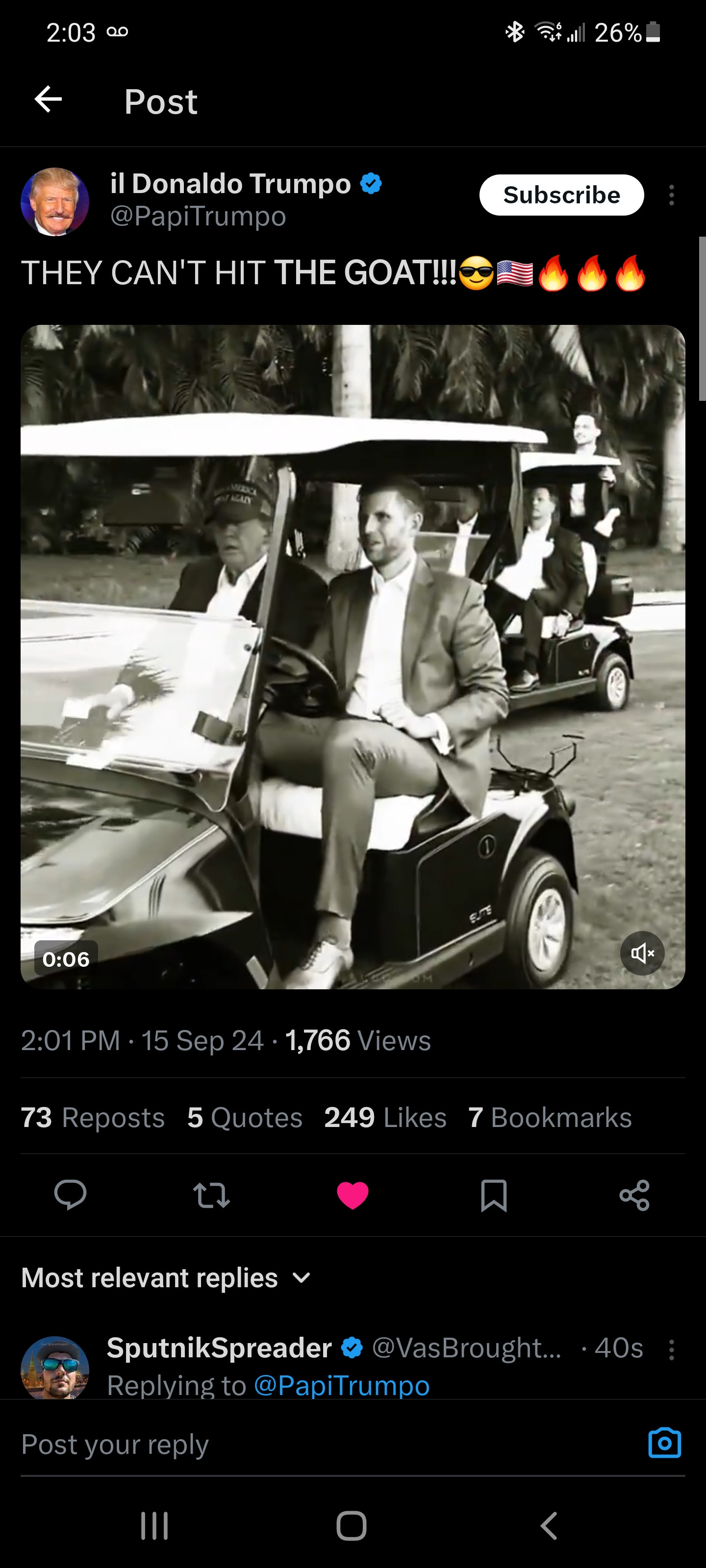This screenshot has height=1568, width=706.
Task: Open il Donaldo Trumpo's profile picture
Action: pyautogui.click(x=55, y=201)
